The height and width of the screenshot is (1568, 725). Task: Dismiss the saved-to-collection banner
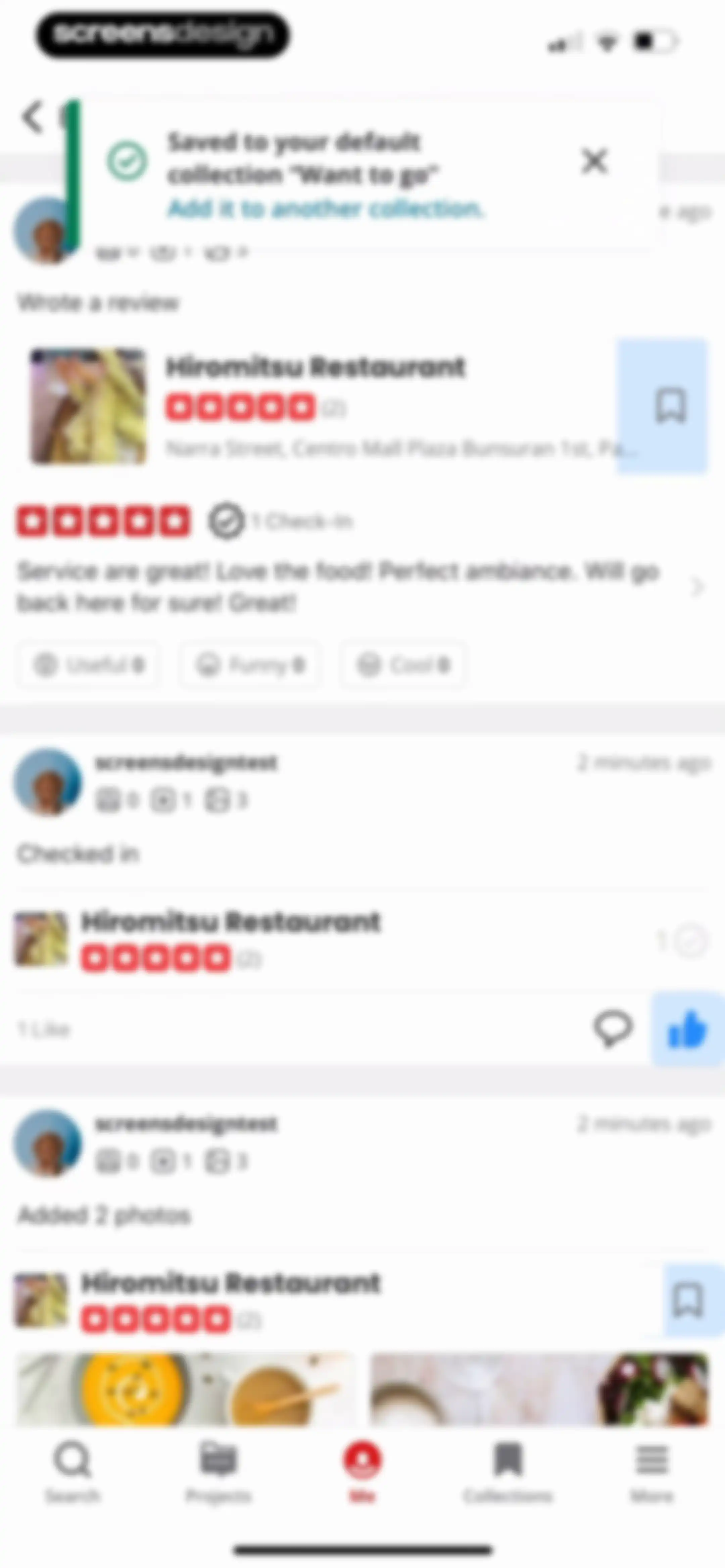[594, 161]
